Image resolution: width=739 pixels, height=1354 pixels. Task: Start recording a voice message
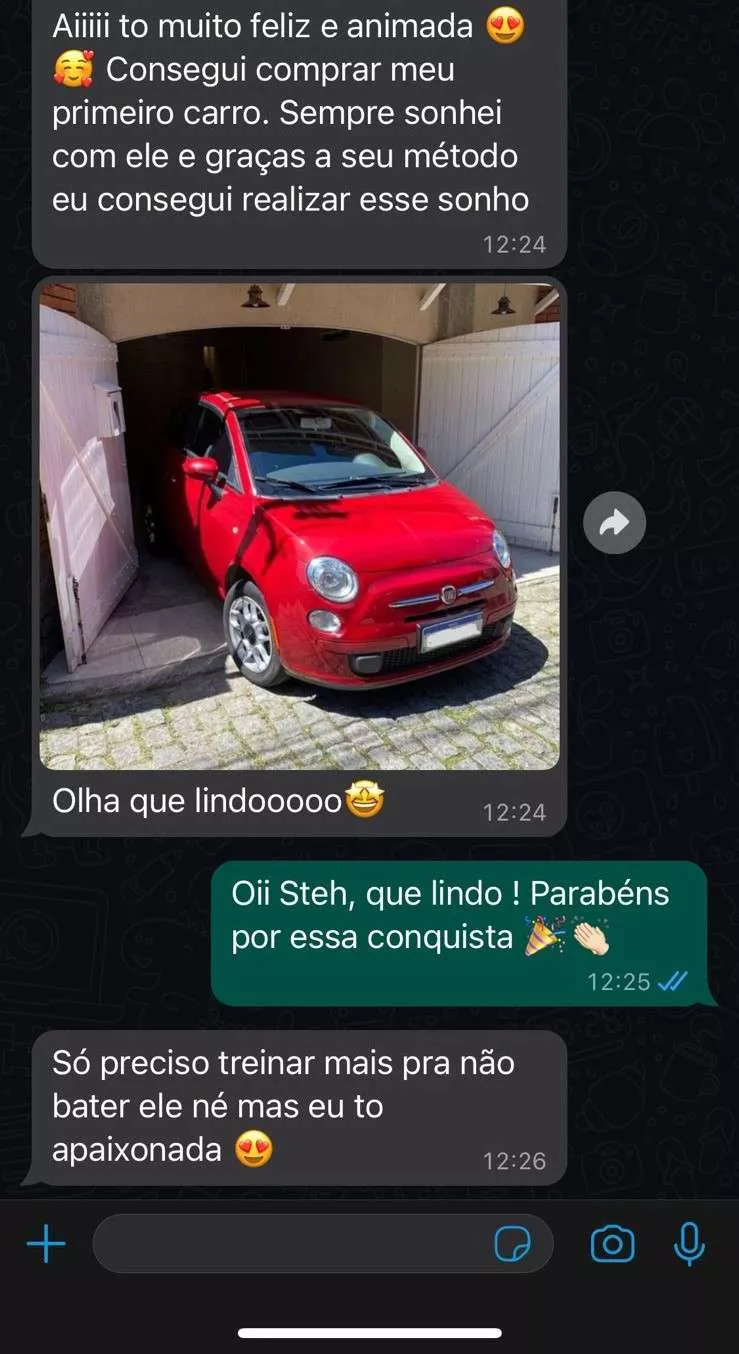point(688,1244)
